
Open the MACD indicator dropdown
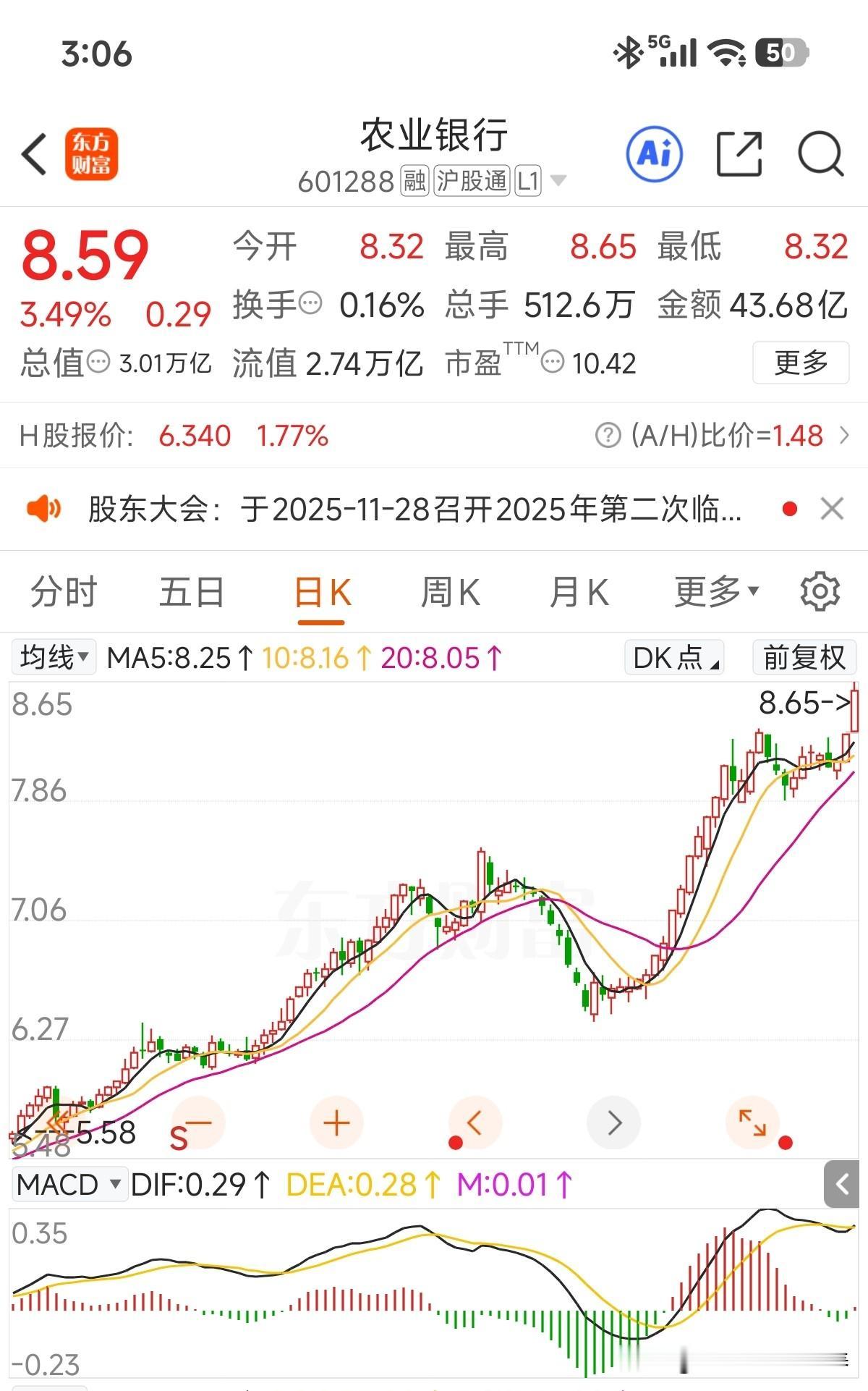pos(69,1185)
